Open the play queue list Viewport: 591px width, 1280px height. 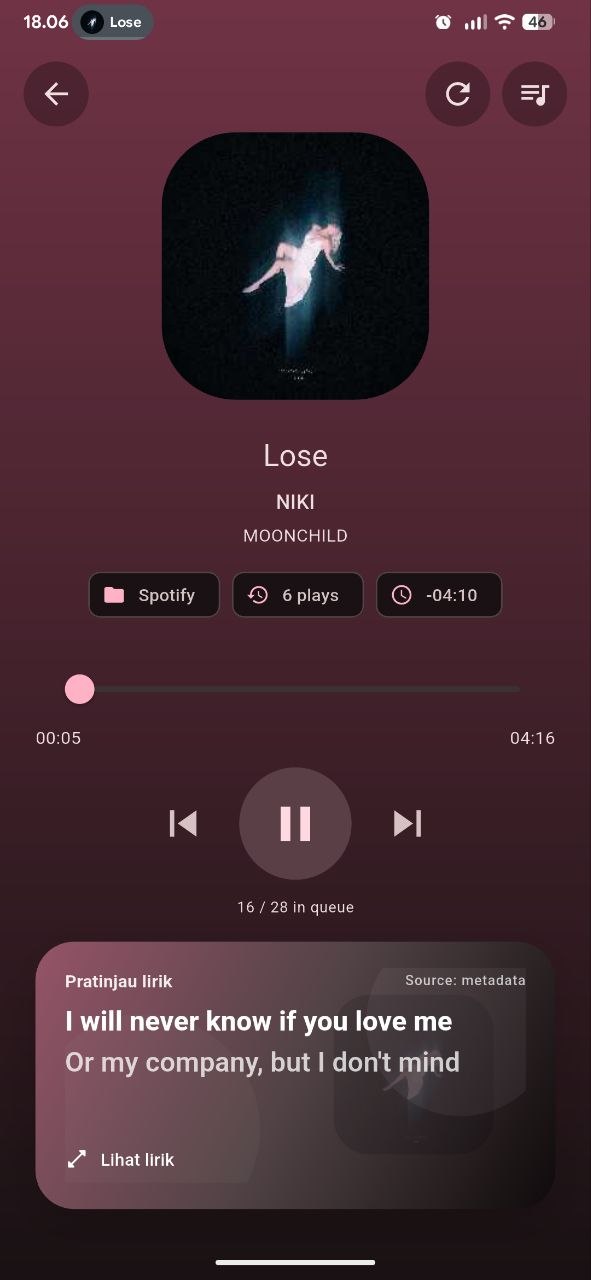pos(535,94)
